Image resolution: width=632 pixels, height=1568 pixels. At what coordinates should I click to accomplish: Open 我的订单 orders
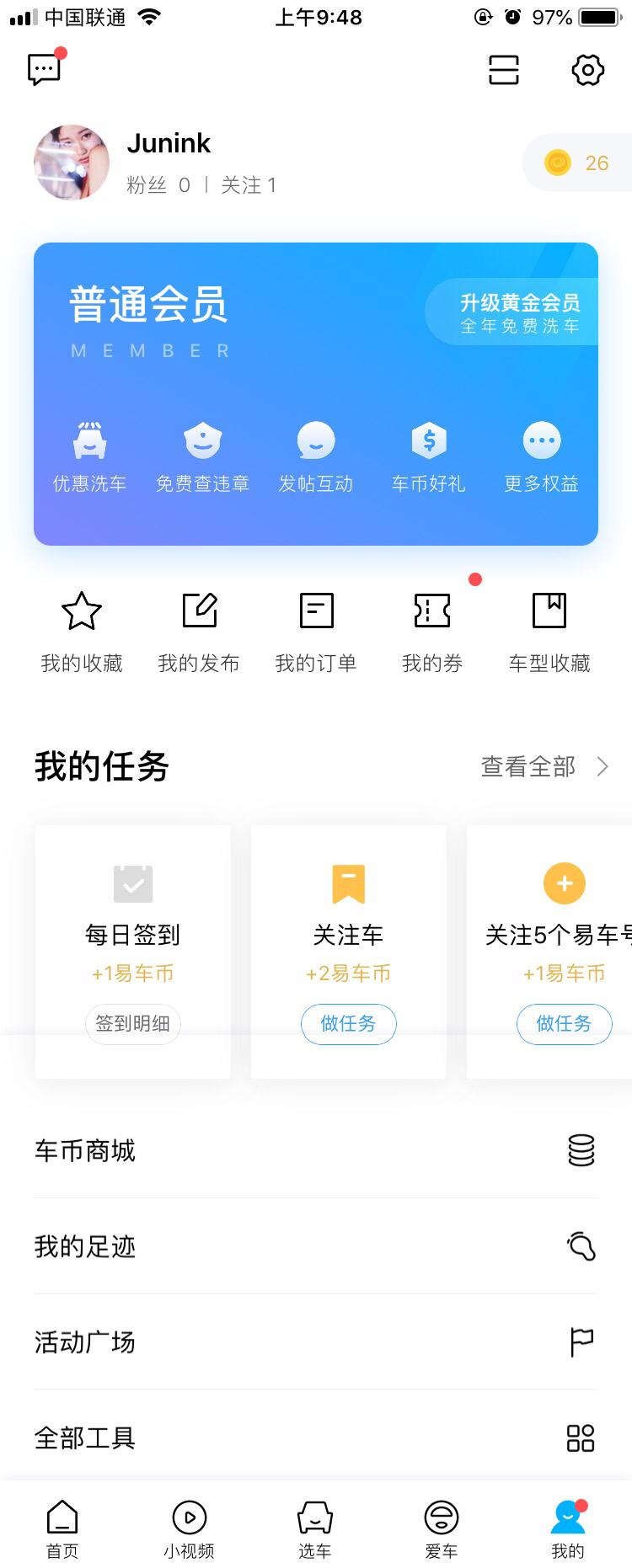(316, 632)
